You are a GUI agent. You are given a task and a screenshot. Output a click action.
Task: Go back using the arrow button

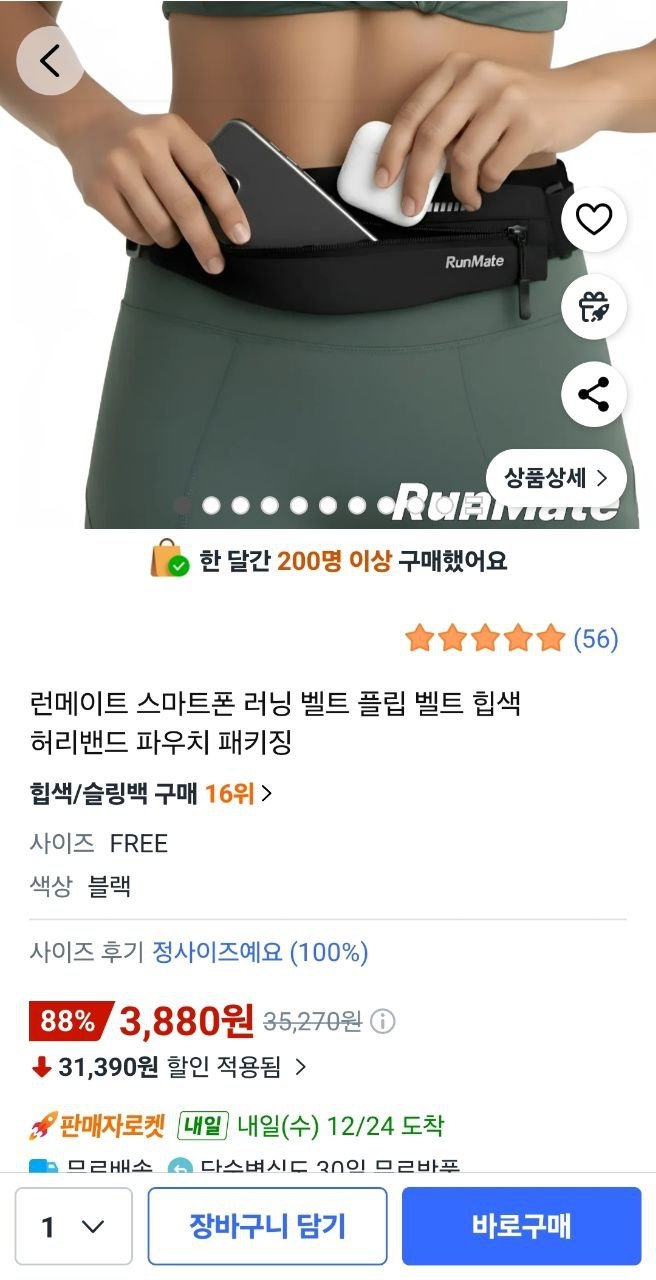coord(50,61)
